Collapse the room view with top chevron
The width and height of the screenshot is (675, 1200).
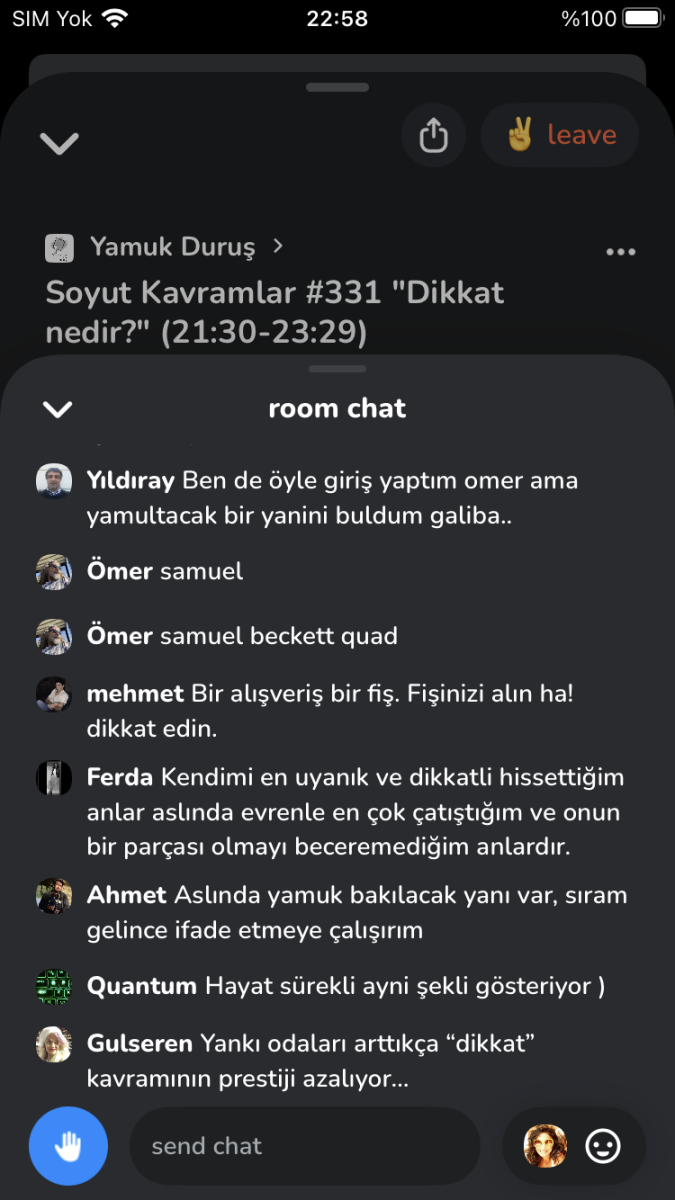(59, 143)
